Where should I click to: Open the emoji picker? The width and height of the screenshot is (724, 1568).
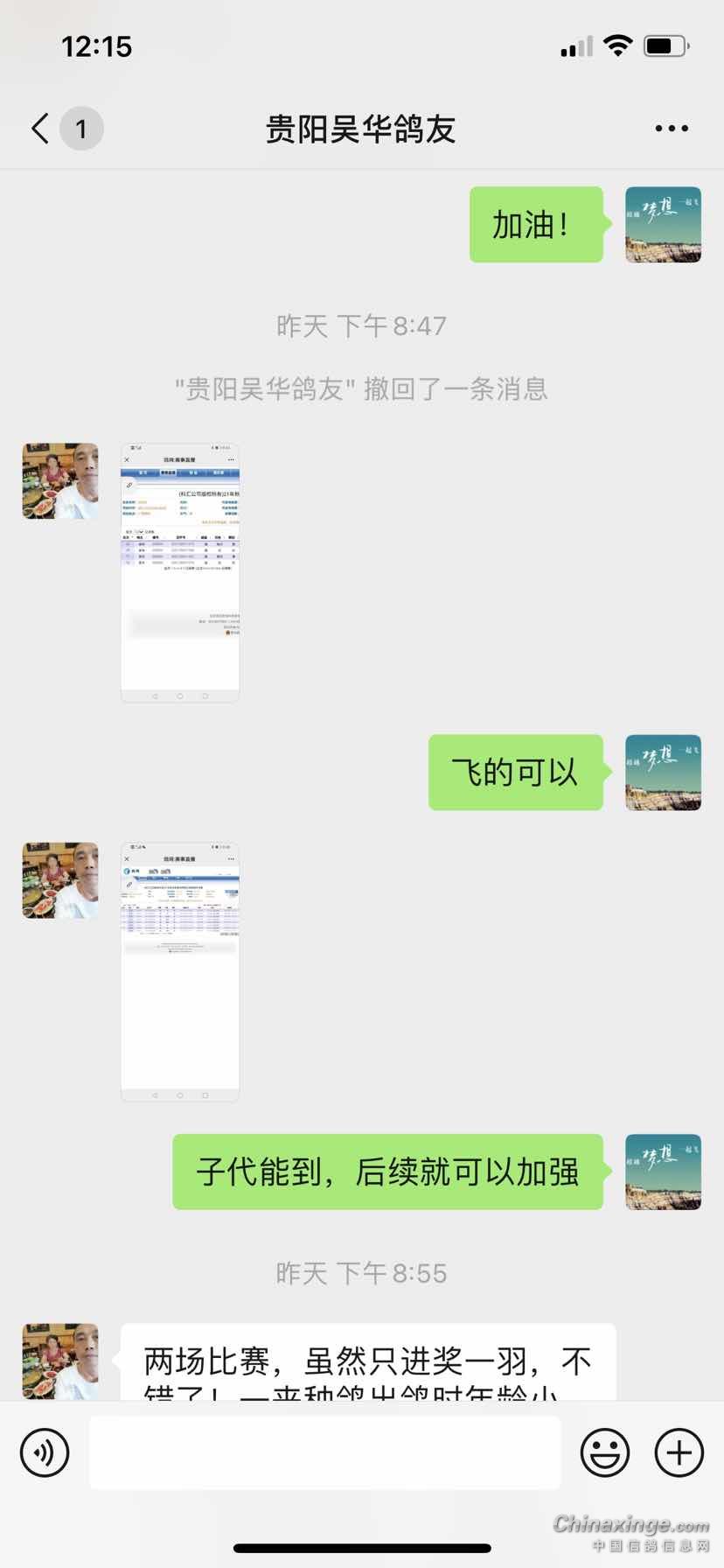pyautogui.click(x=605, y=1452)
